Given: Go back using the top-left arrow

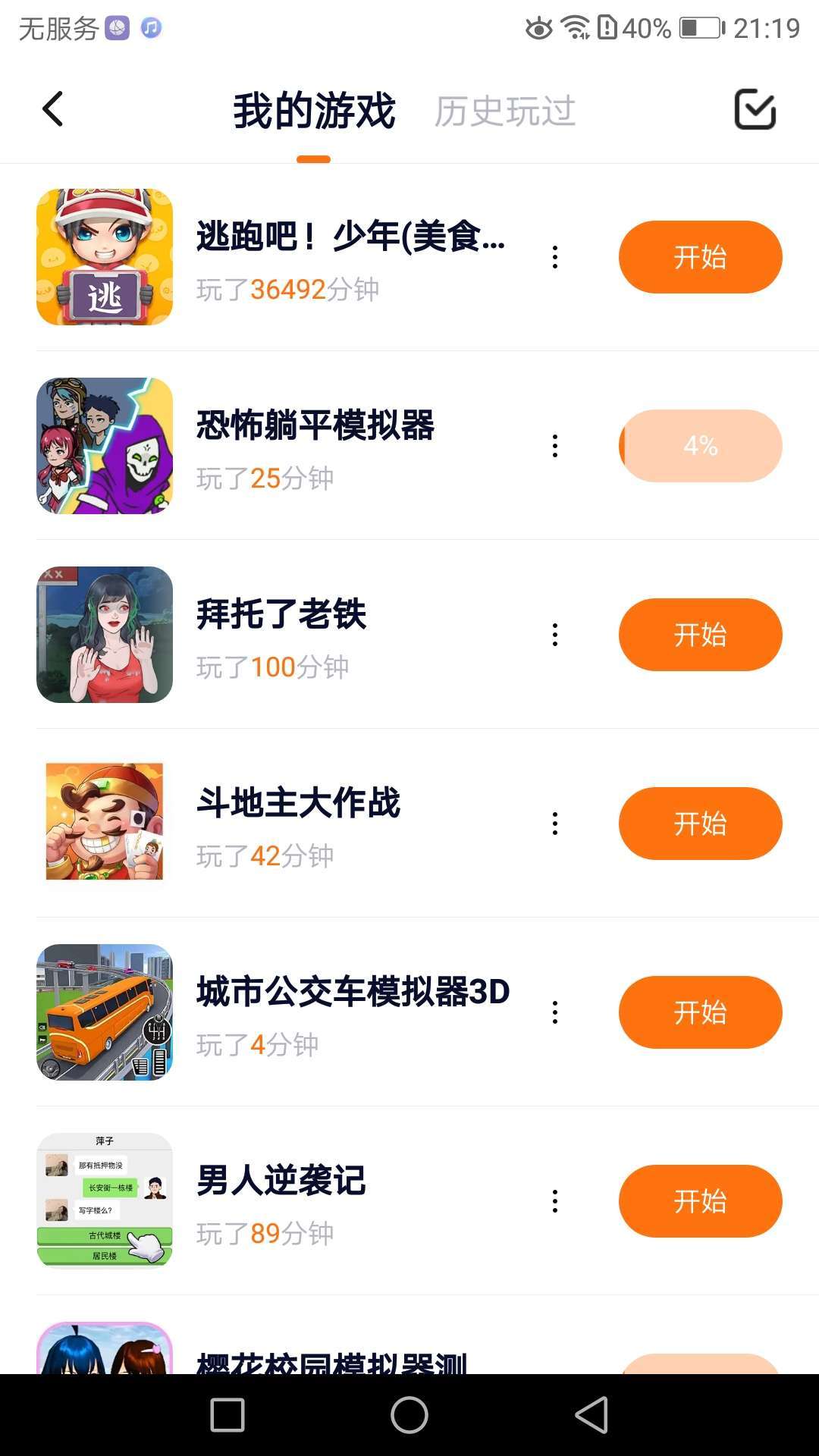Looking at the screenshot, I should (52, 109).
